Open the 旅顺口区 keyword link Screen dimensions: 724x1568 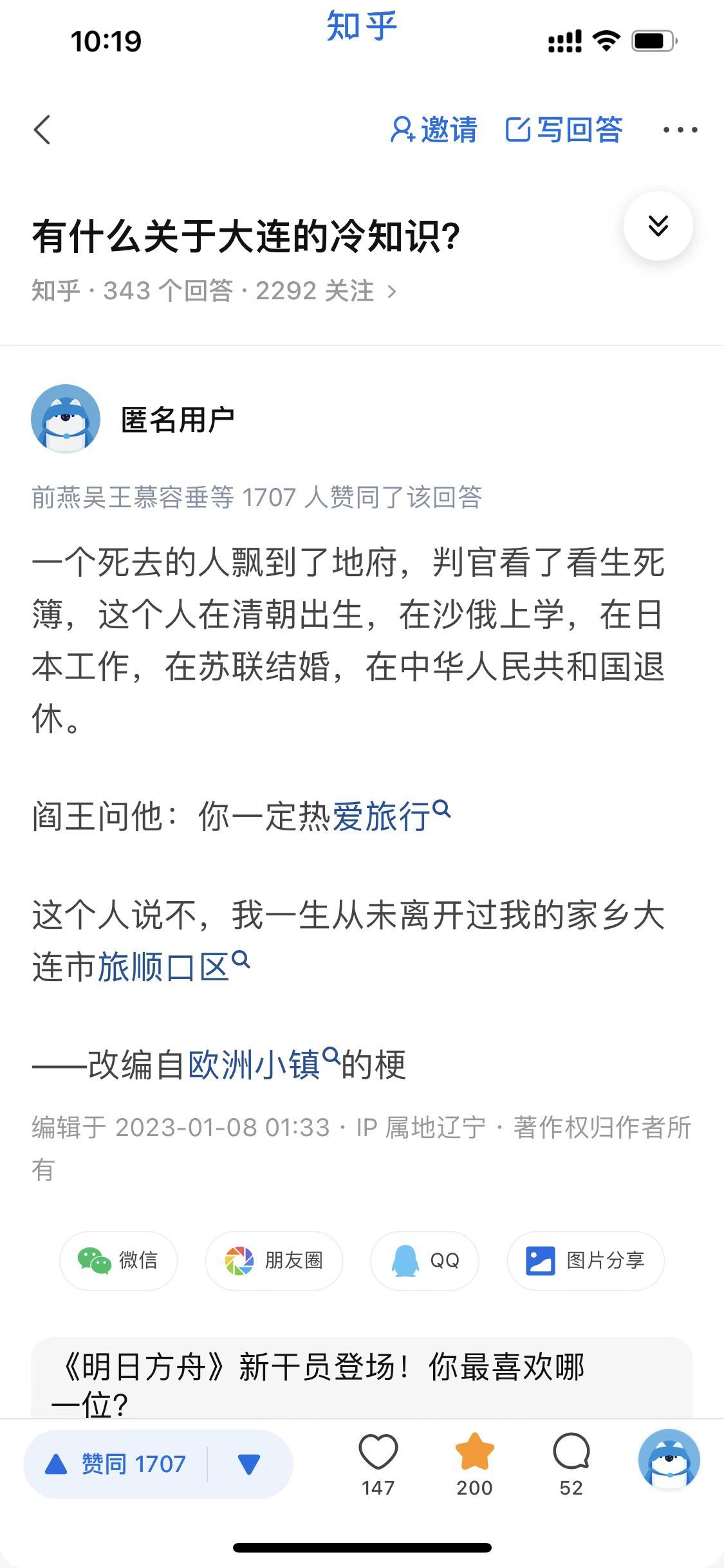[172, 967]
